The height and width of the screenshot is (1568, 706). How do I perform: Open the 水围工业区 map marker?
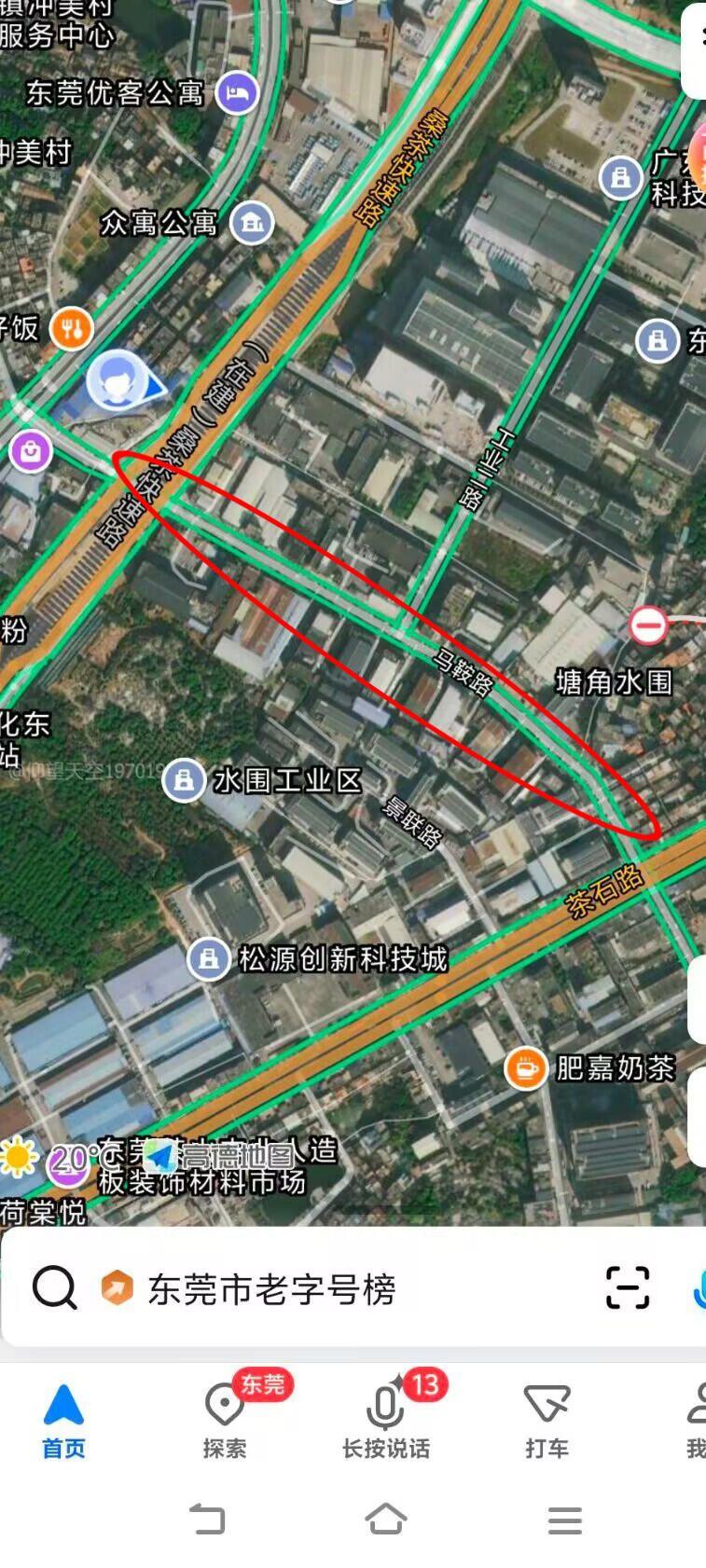185,780
